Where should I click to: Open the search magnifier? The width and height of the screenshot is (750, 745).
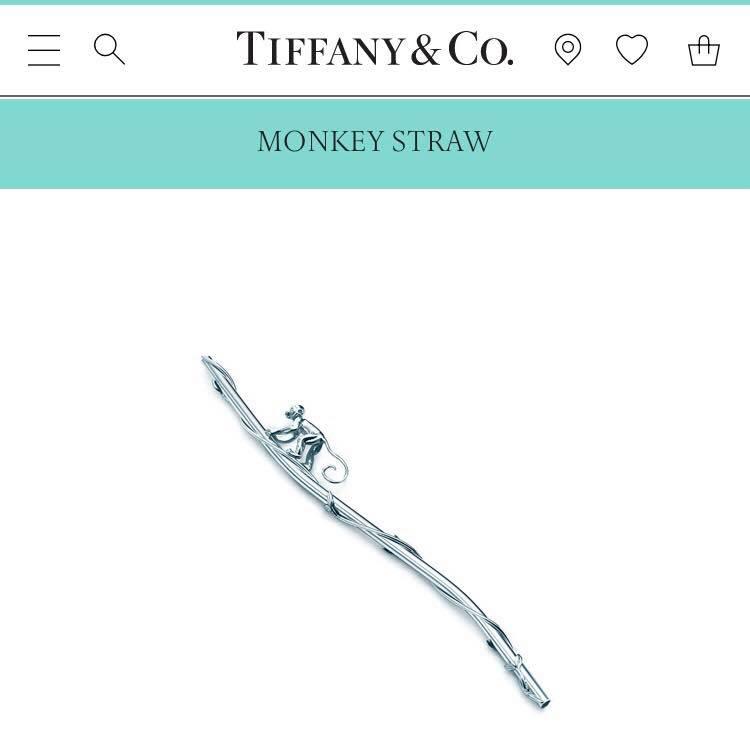[x=109, y=49]
